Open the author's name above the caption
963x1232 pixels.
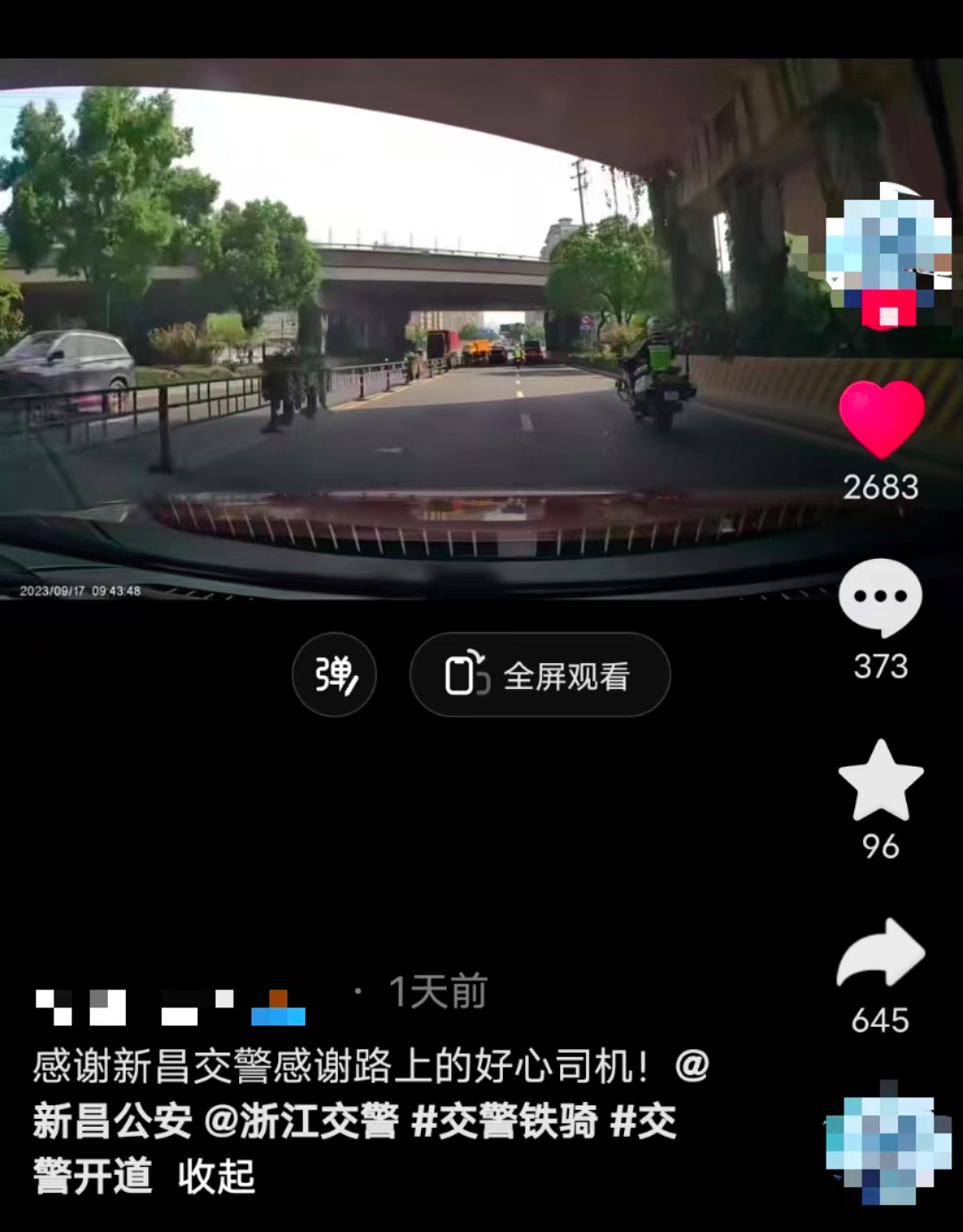coord(169,1006)
